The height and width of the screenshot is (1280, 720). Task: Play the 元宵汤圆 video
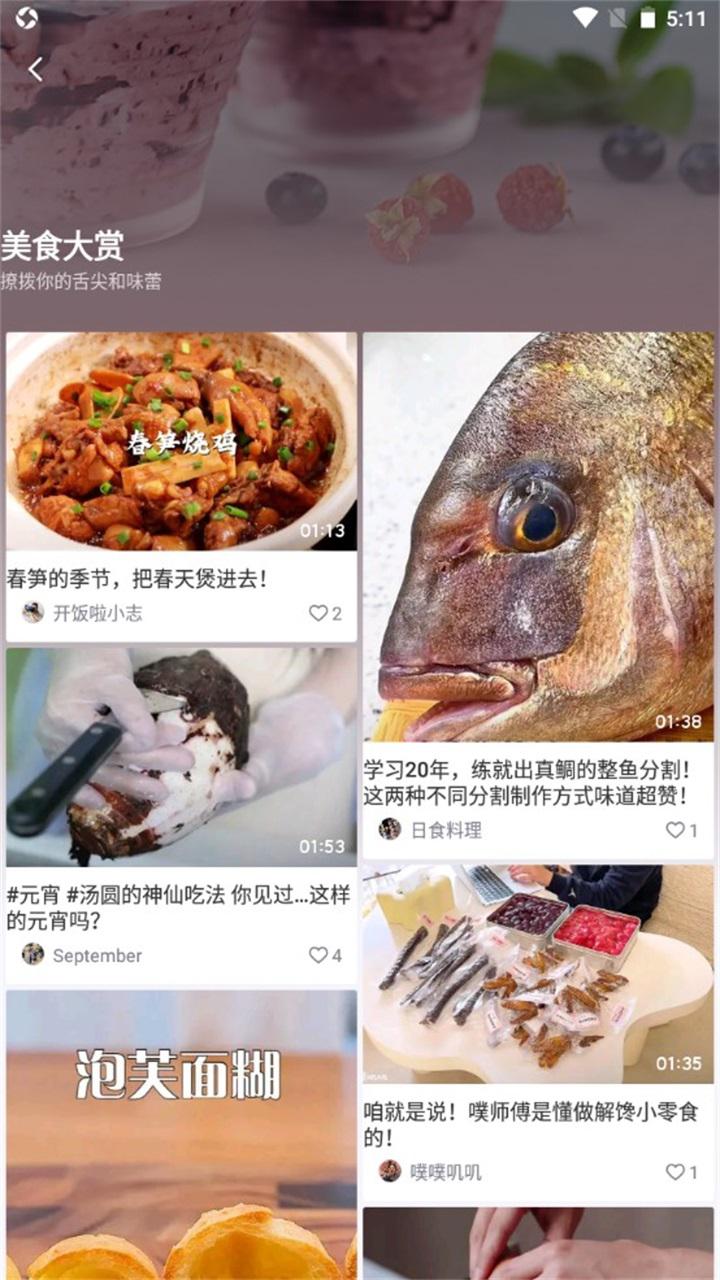coord(181,757)
